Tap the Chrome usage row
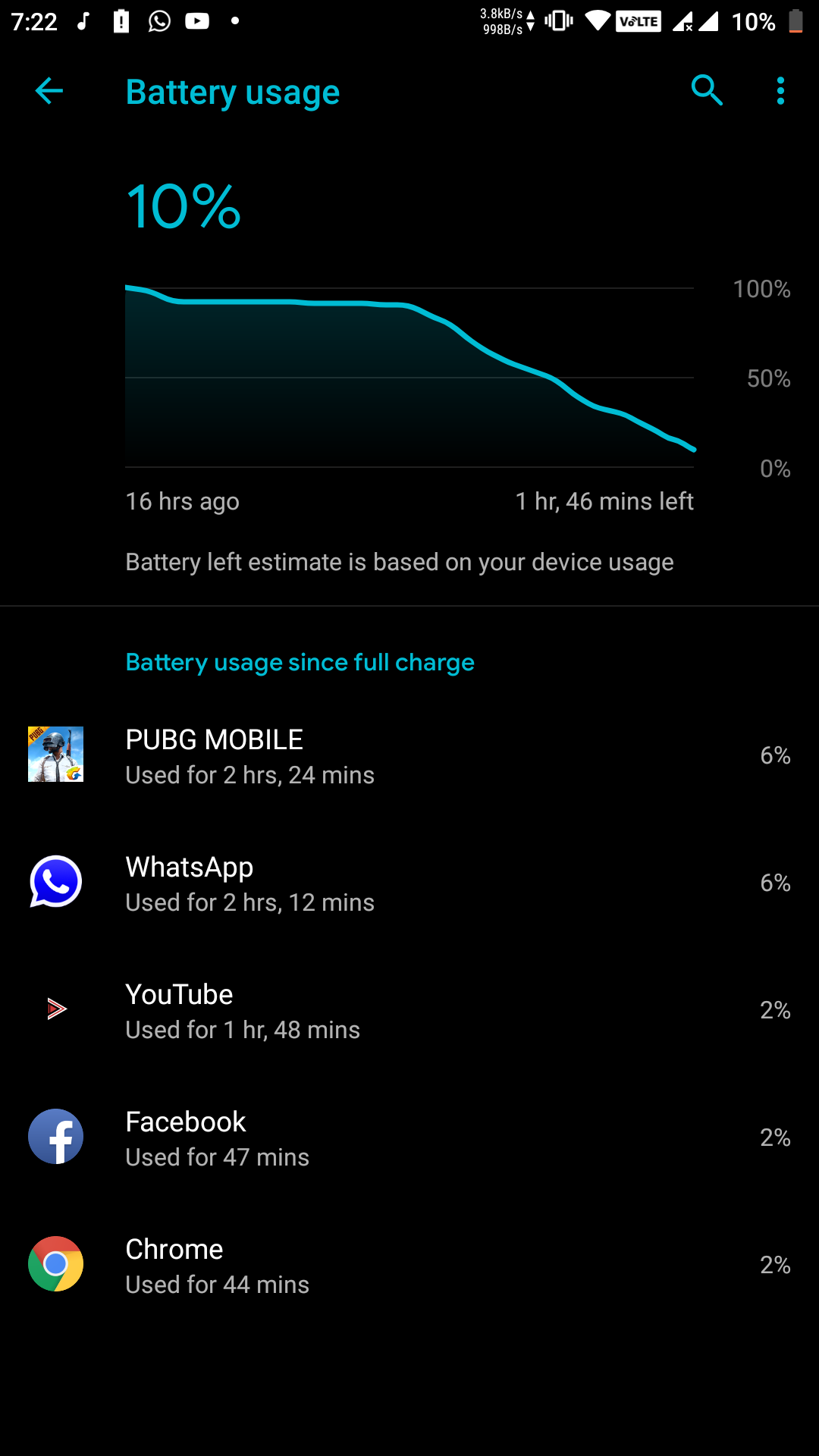Screen dimensions: 819x1456 [x=409, y=1265]
